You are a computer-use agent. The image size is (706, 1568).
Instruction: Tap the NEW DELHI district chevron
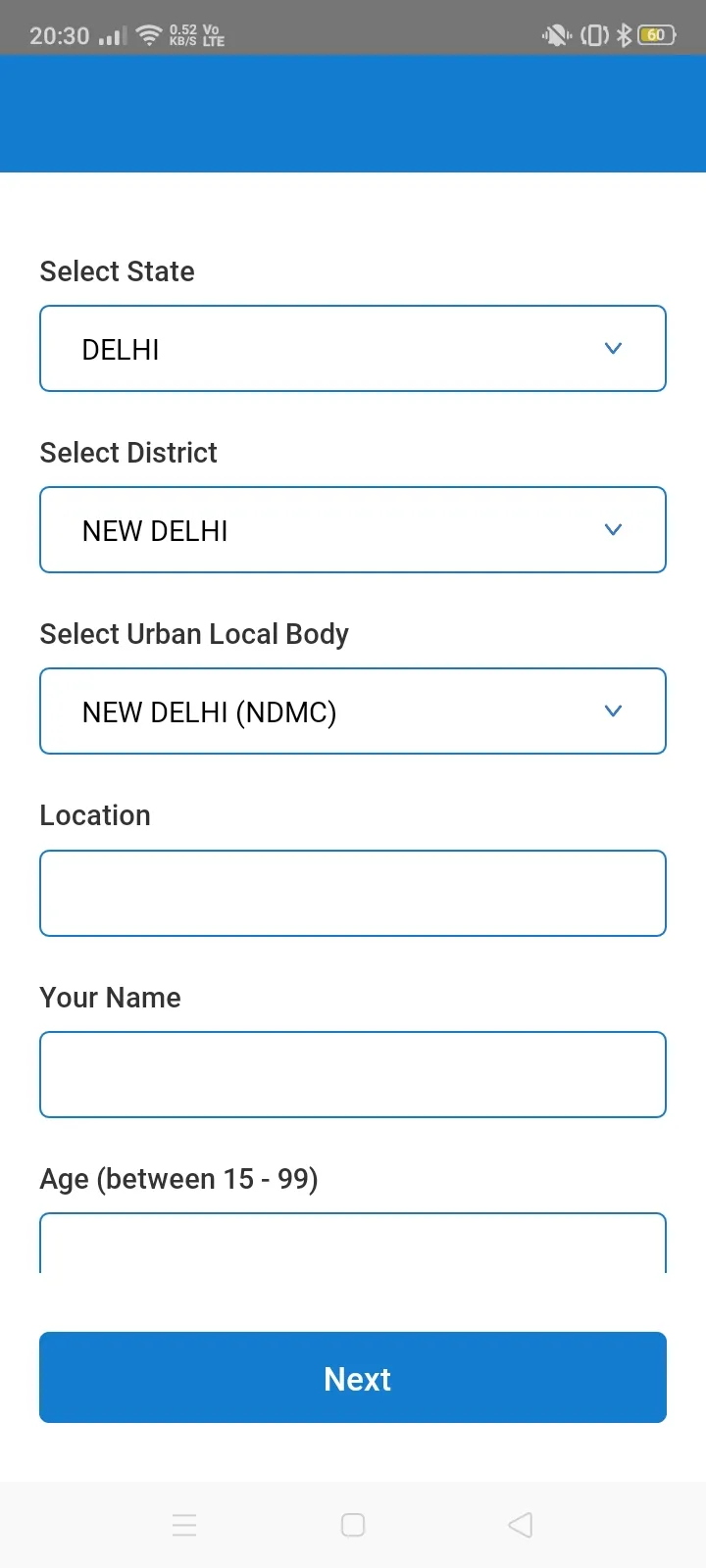(613, 529)
